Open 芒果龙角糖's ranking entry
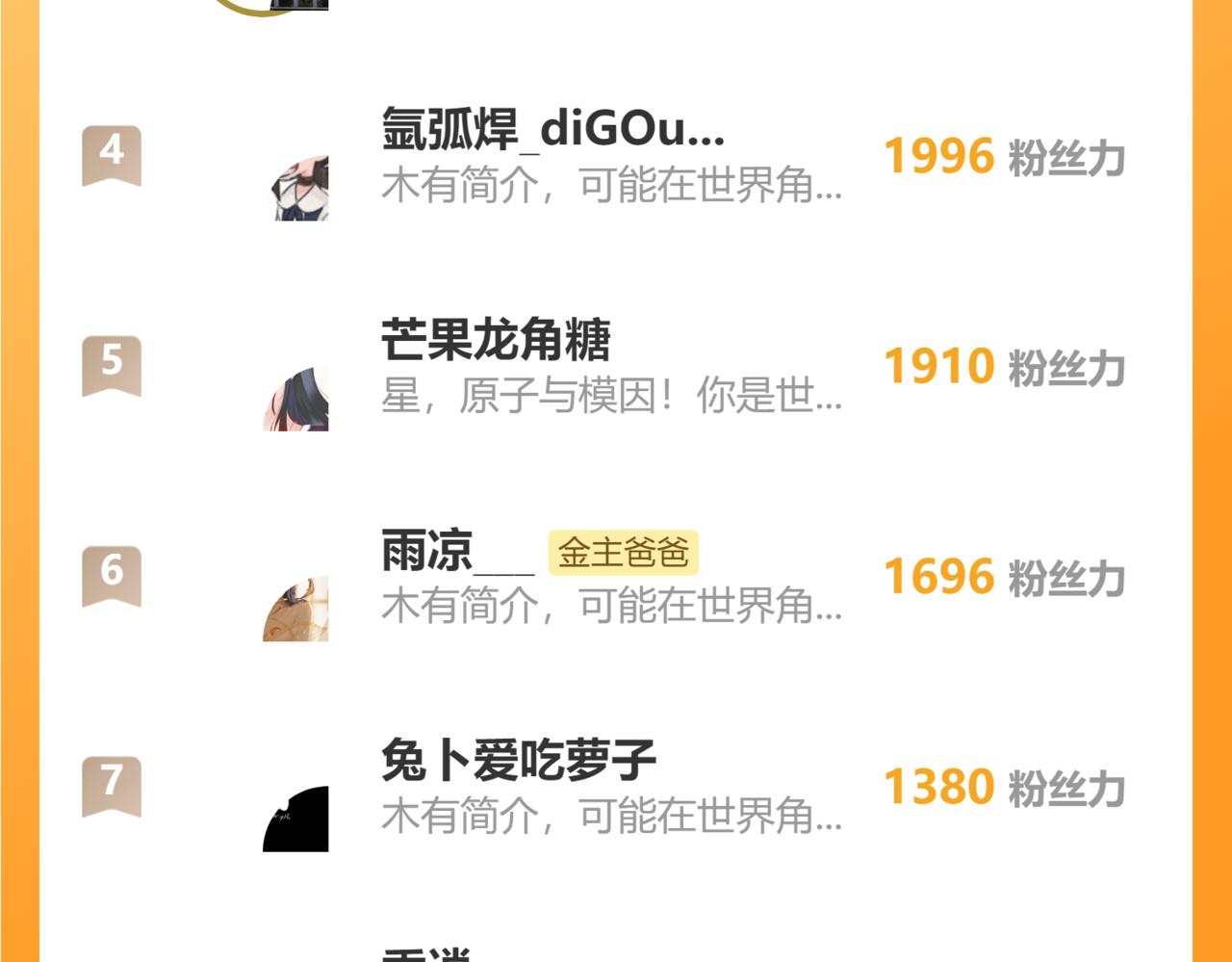The height and width of the screenshot is (962, 1232). (497, 341)
